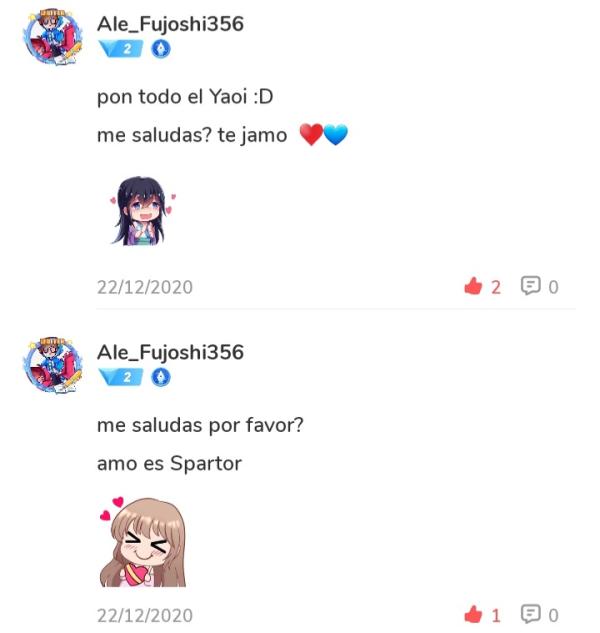Open Ale_Fujoshi356 avatar on second comment

pyautogui.click(x=54, y=365)
